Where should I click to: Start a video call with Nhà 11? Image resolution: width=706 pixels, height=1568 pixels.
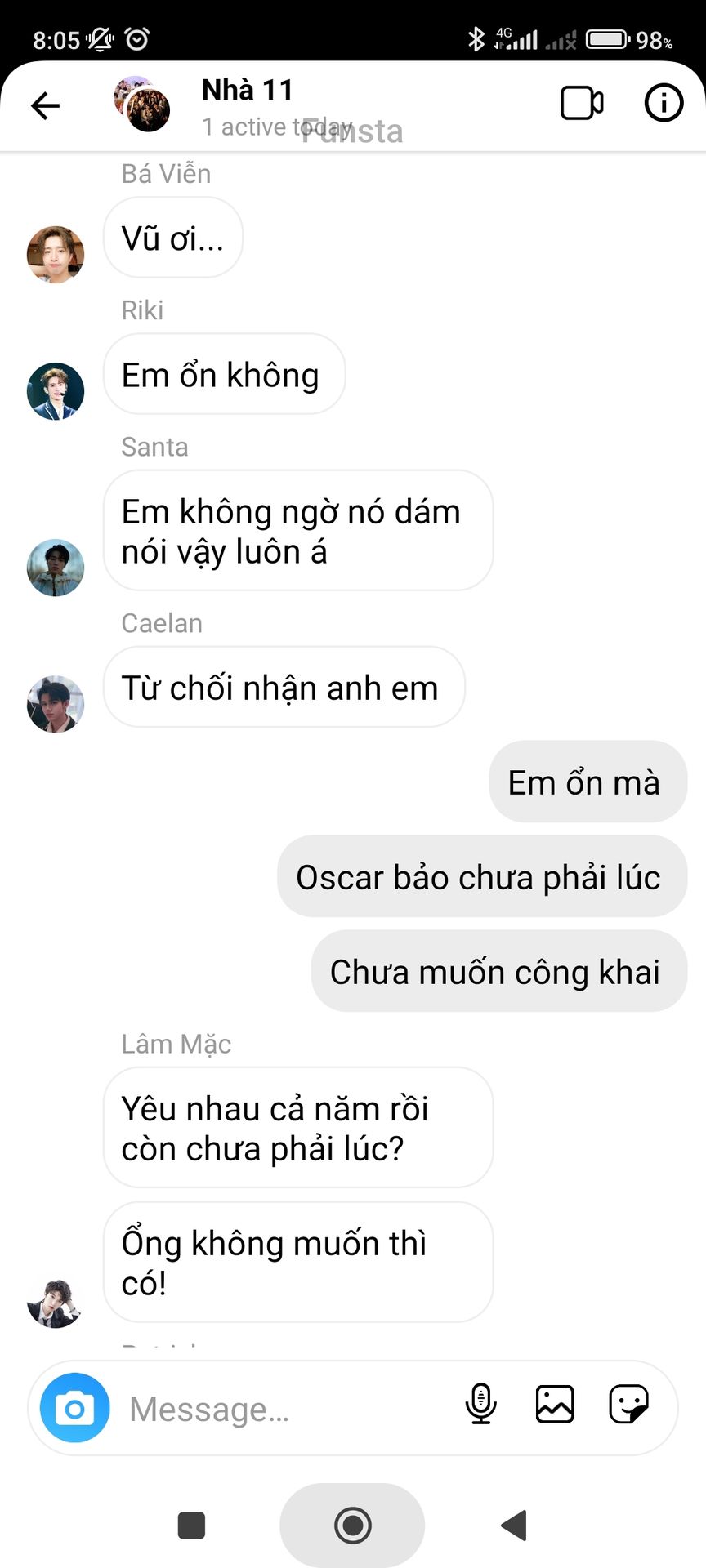[582, 104]
